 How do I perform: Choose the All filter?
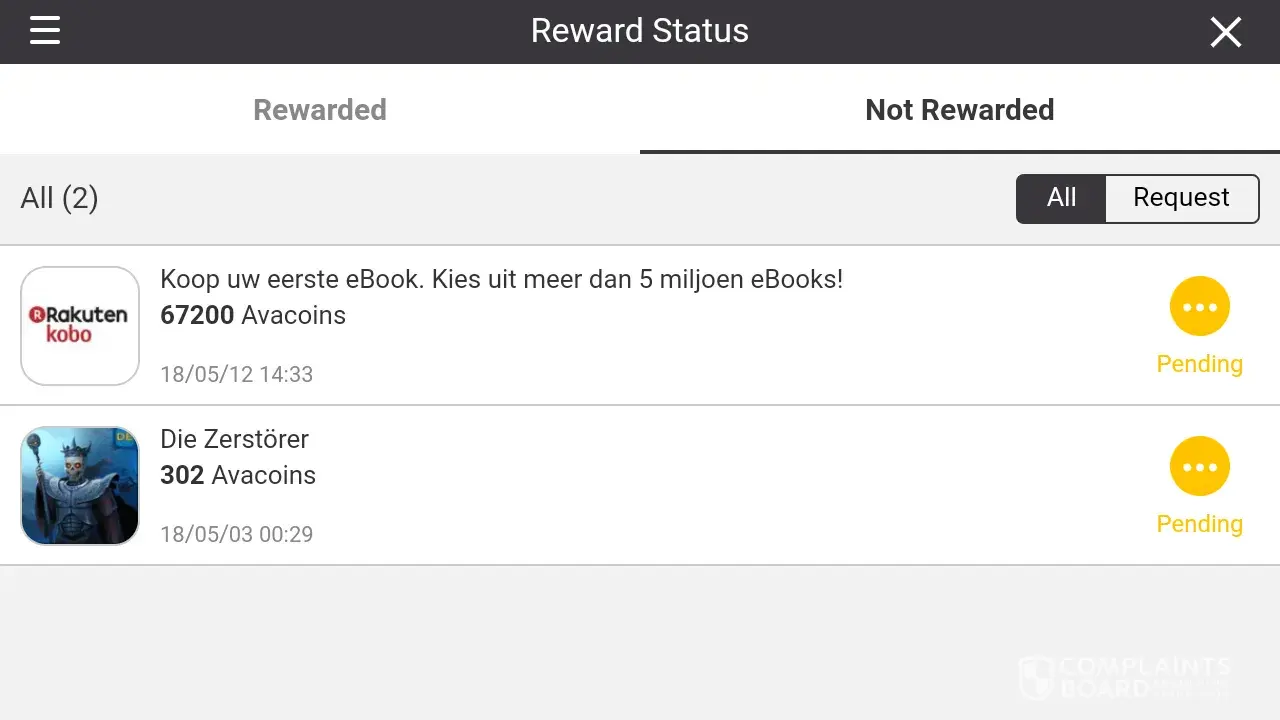[x=1061, y=198]
